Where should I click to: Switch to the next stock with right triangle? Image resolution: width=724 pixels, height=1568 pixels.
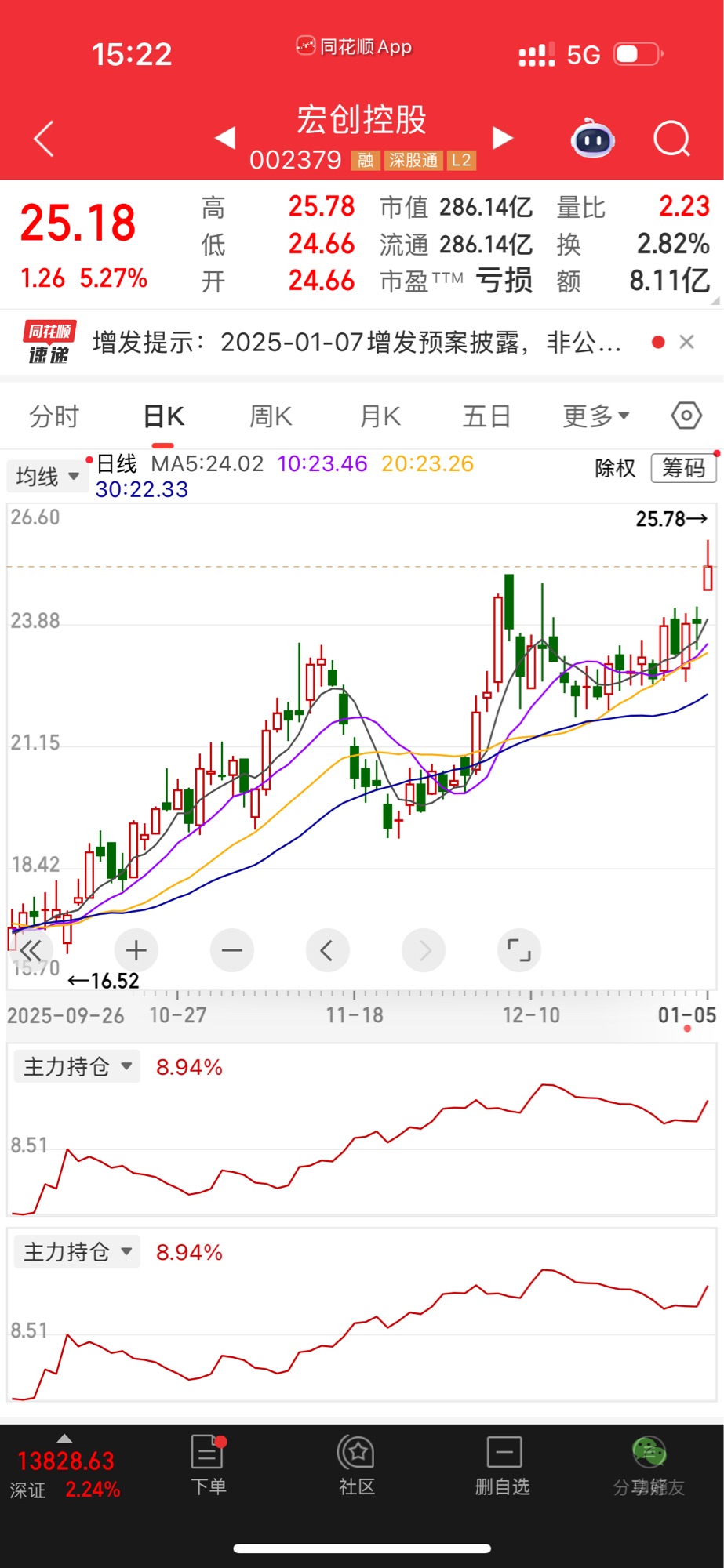tap(502, 138)
